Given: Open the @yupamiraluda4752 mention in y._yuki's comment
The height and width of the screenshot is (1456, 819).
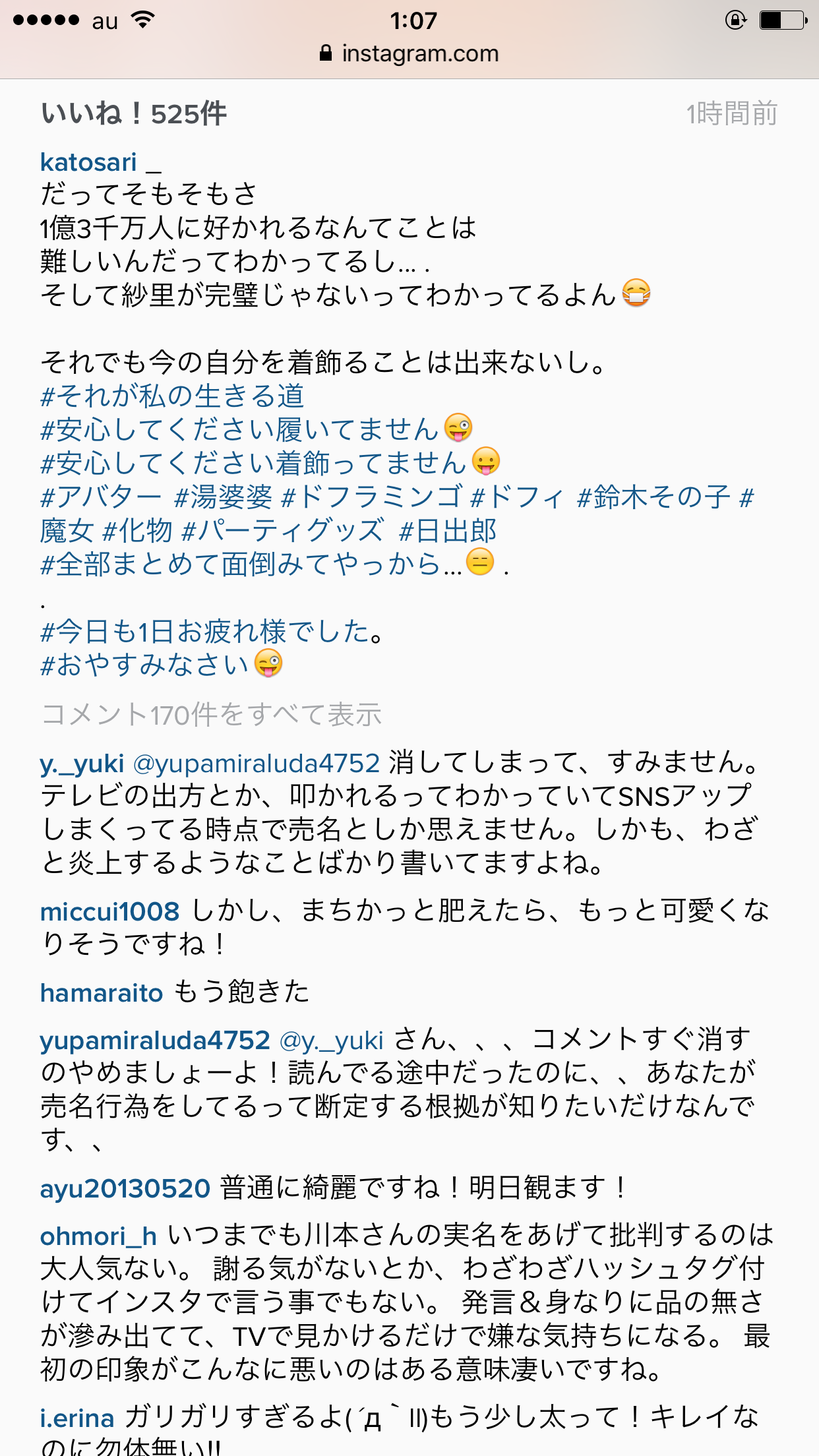Looking at the screenshot, I should [x=257, y=764].
